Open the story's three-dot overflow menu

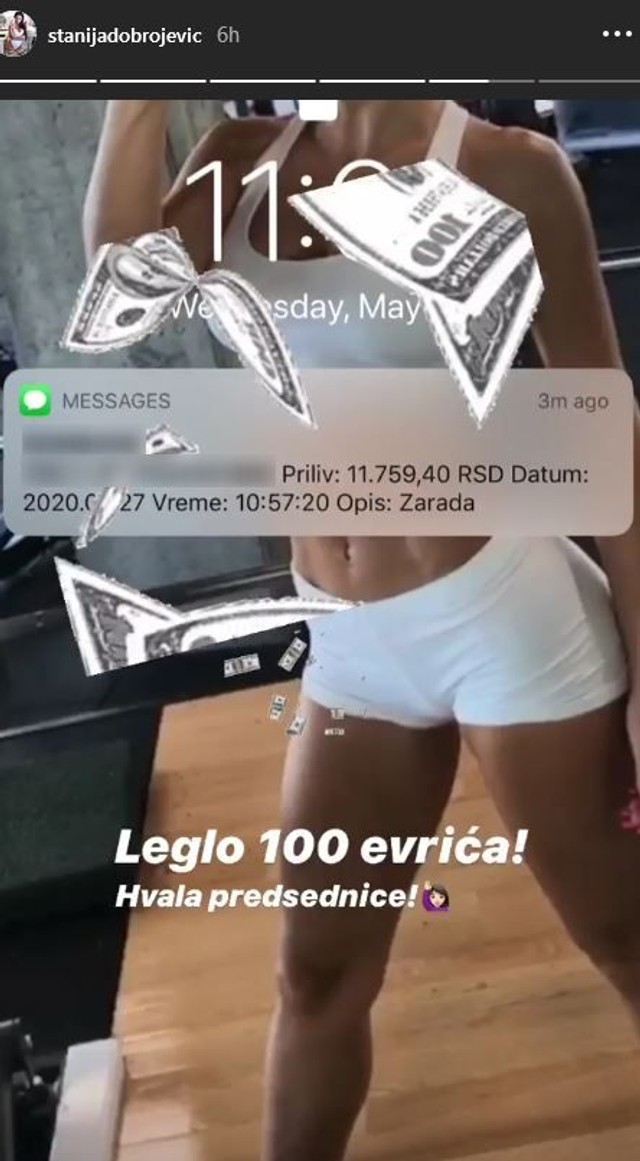[x=617, y=34]
